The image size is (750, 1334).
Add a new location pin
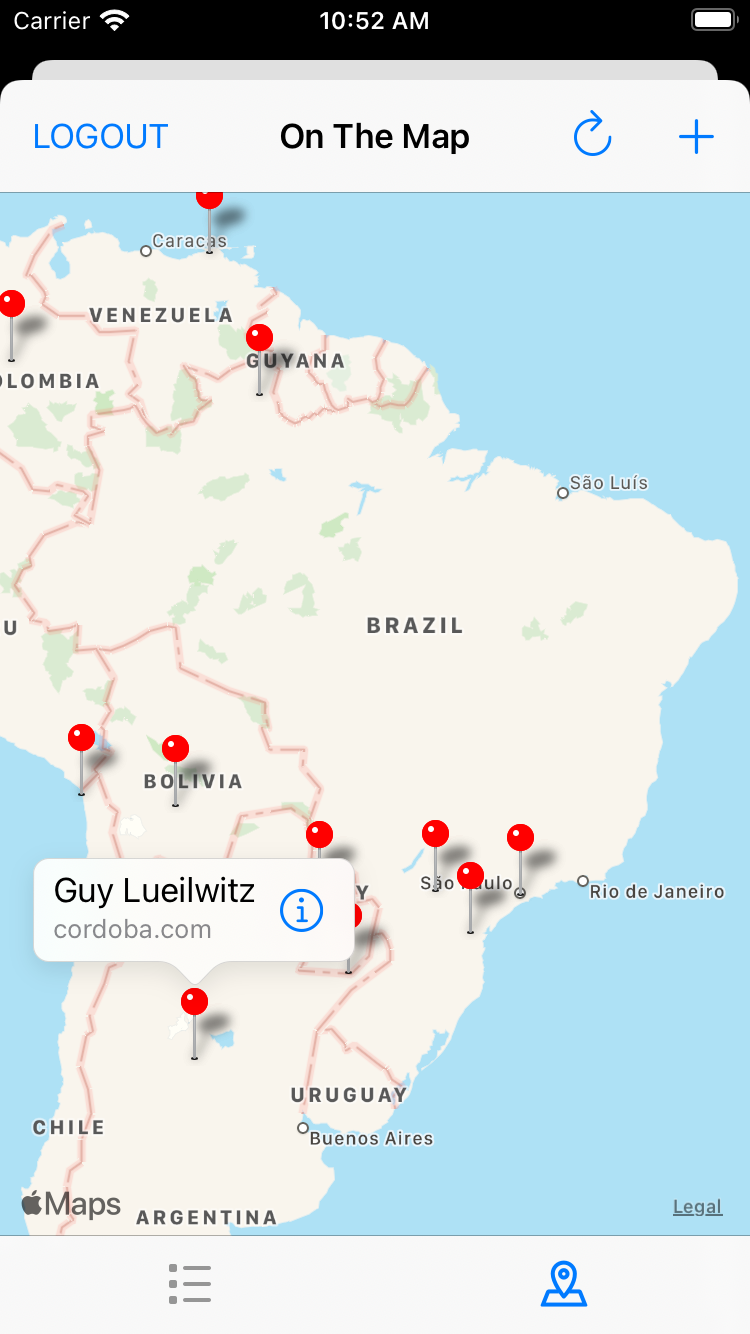[x=696, y=137]
